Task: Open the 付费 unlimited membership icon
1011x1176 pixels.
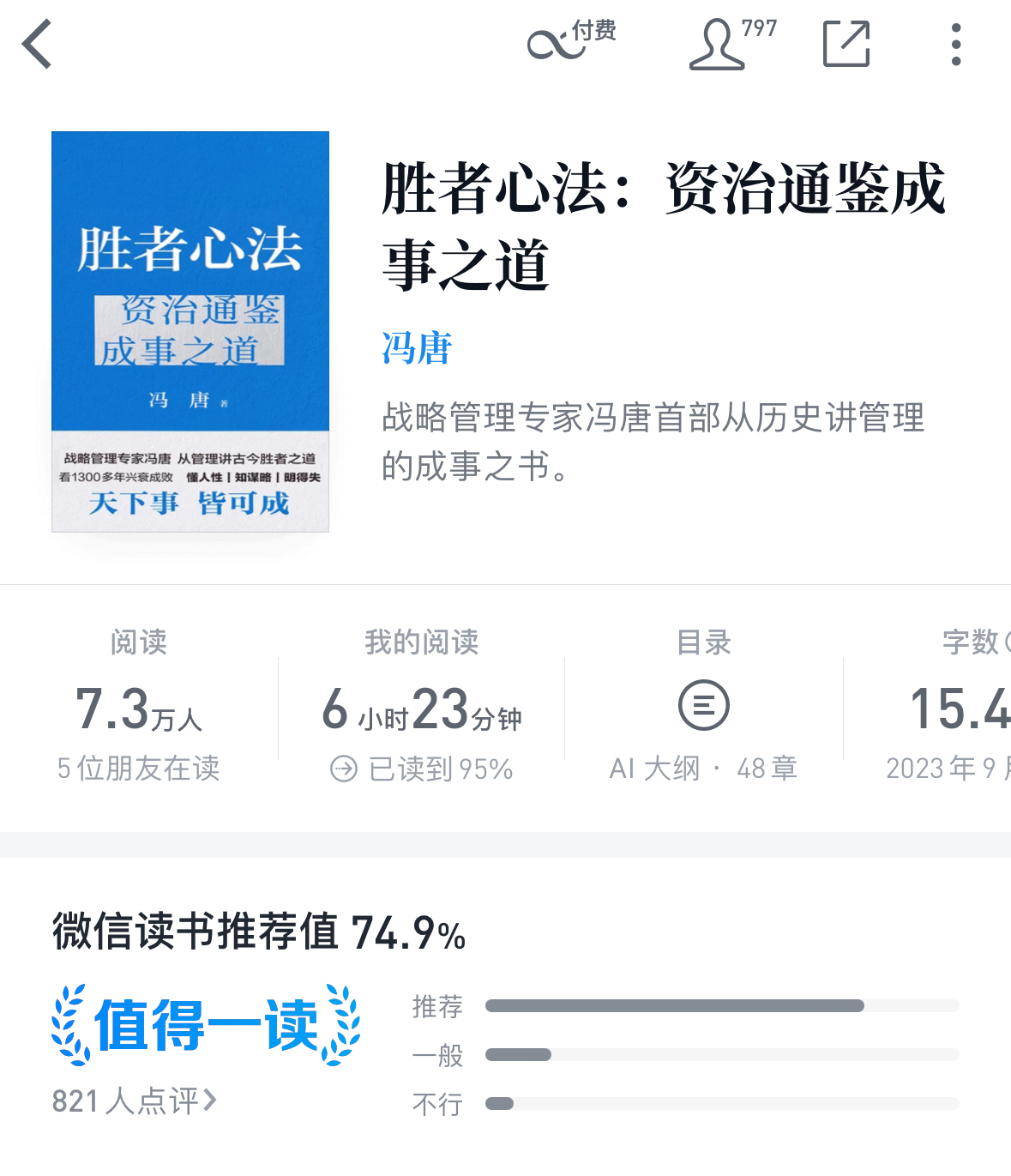Action: coord(569,41)
